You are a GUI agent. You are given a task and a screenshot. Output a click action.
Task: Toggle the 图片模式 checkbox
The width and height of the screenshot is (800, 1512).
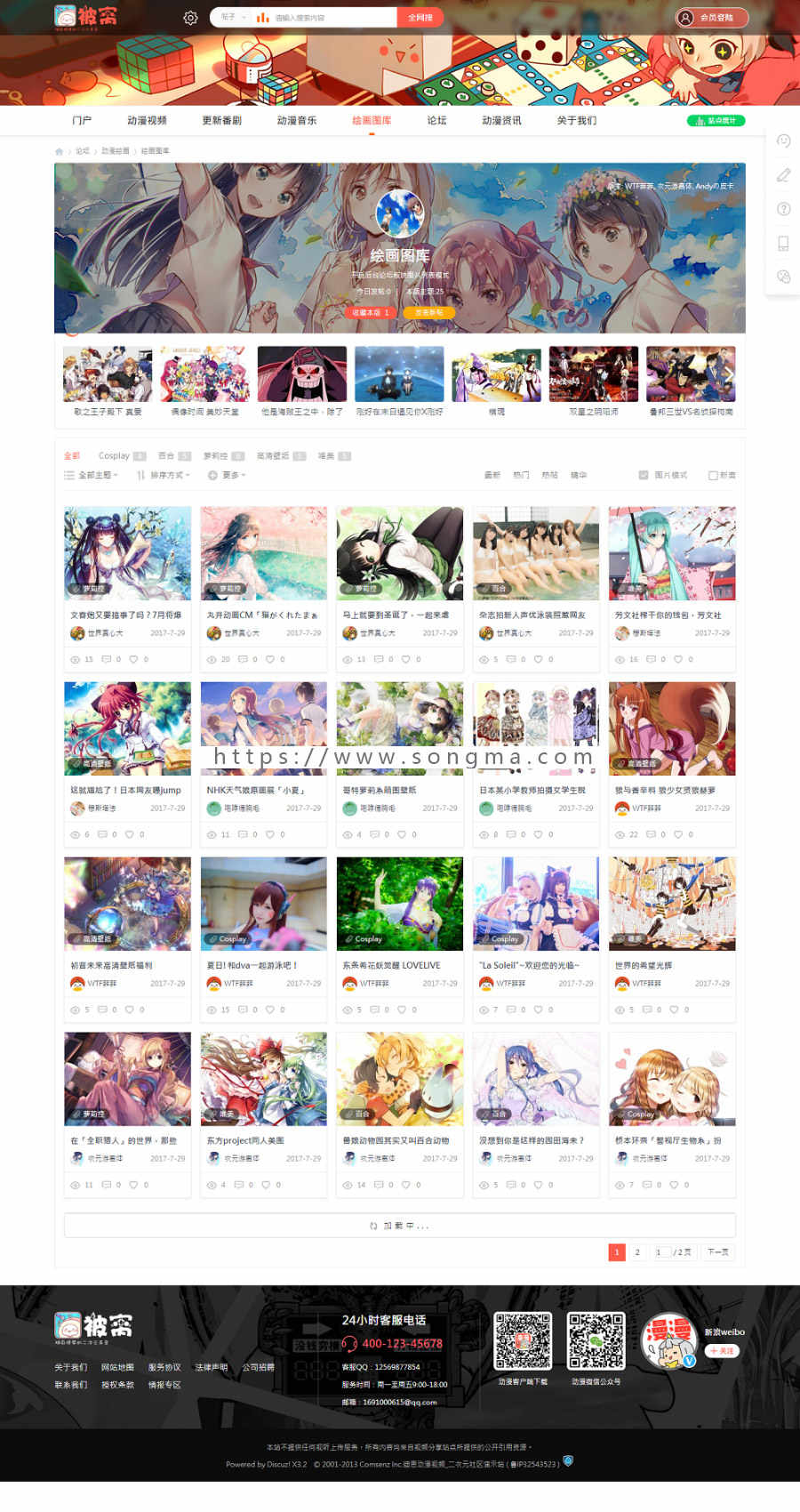pos(644,476)
